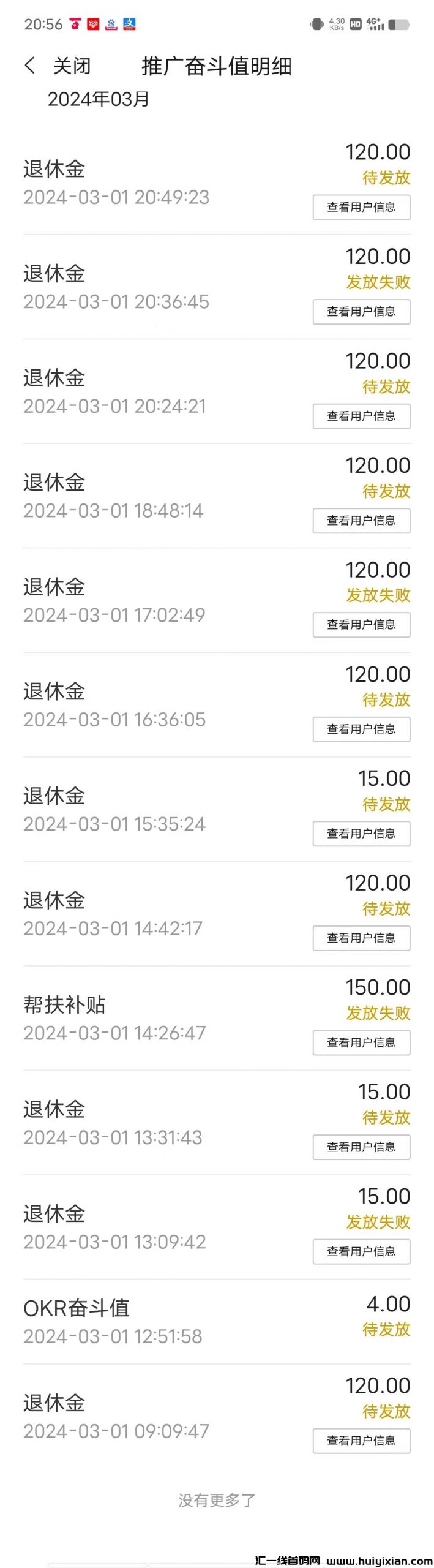Tap the back arrow in header
The height and width of the screenshot is (1568, 434).
29,66
